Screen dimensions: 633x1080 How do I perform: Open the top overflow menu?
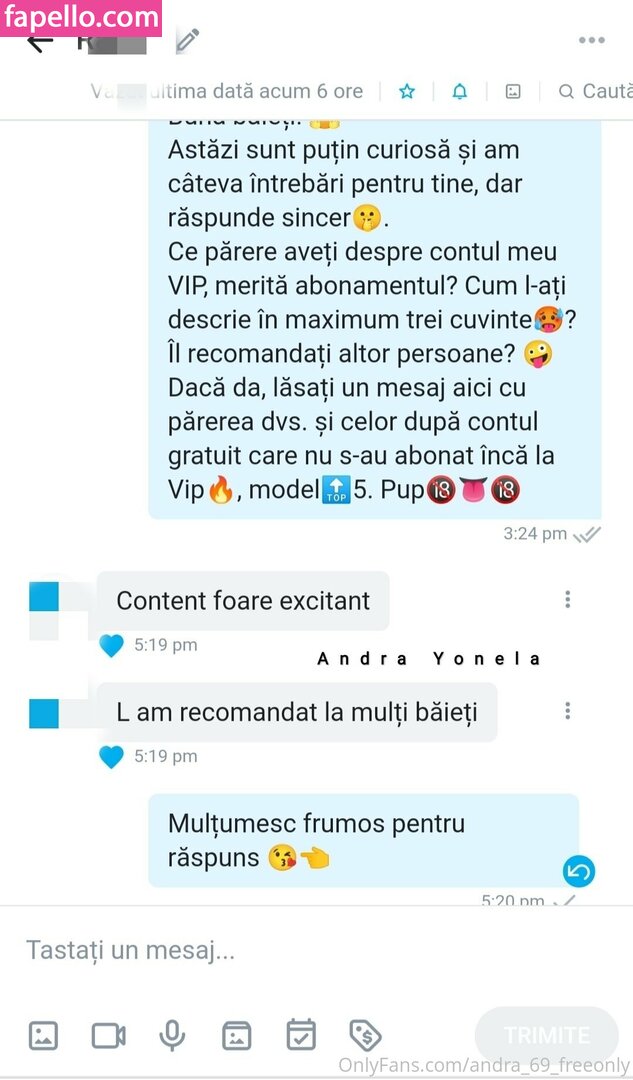tap(592, 41)
